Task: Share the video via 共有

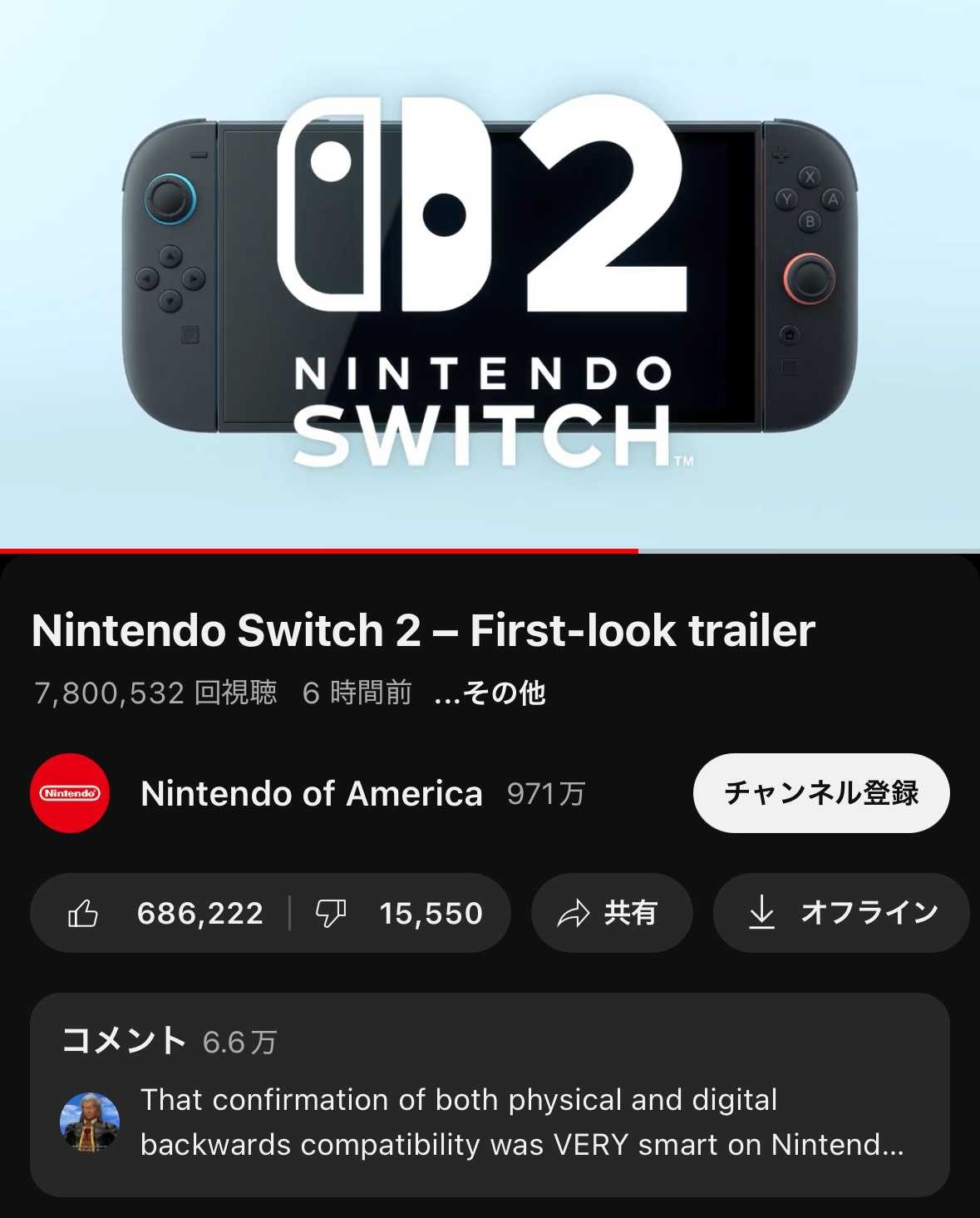Action: point(611,914)
